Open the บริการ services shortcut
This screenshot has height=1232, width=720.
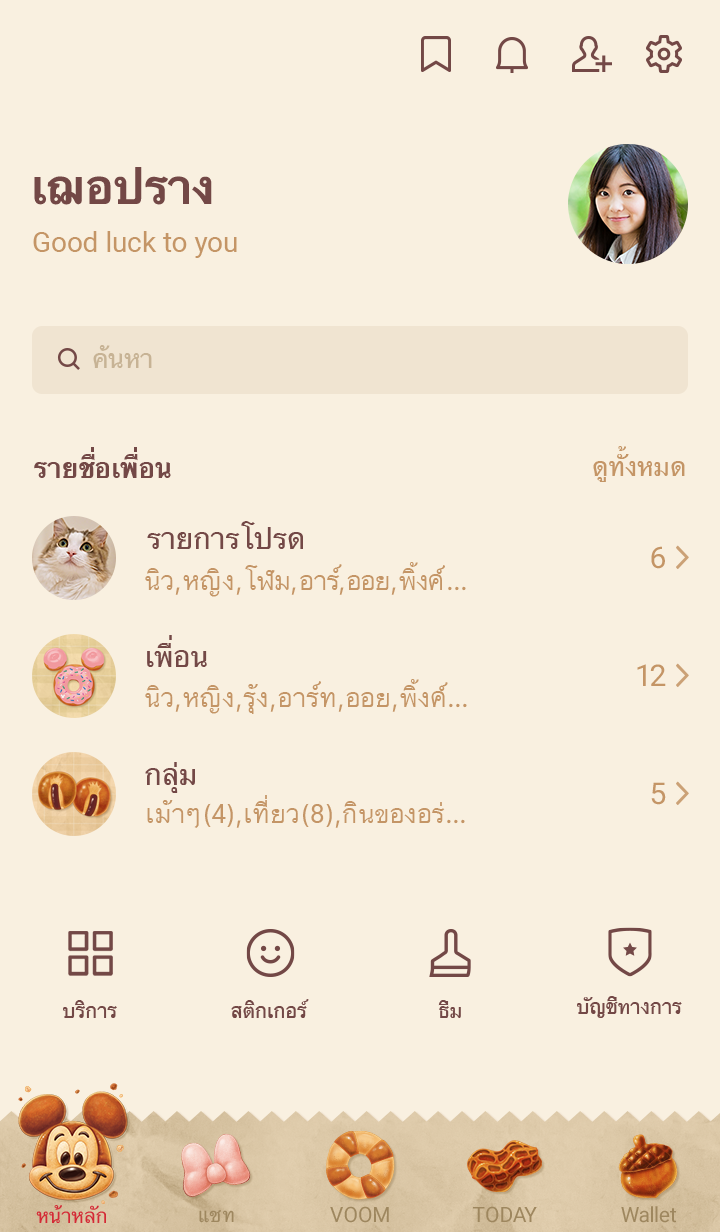point(90,972)
